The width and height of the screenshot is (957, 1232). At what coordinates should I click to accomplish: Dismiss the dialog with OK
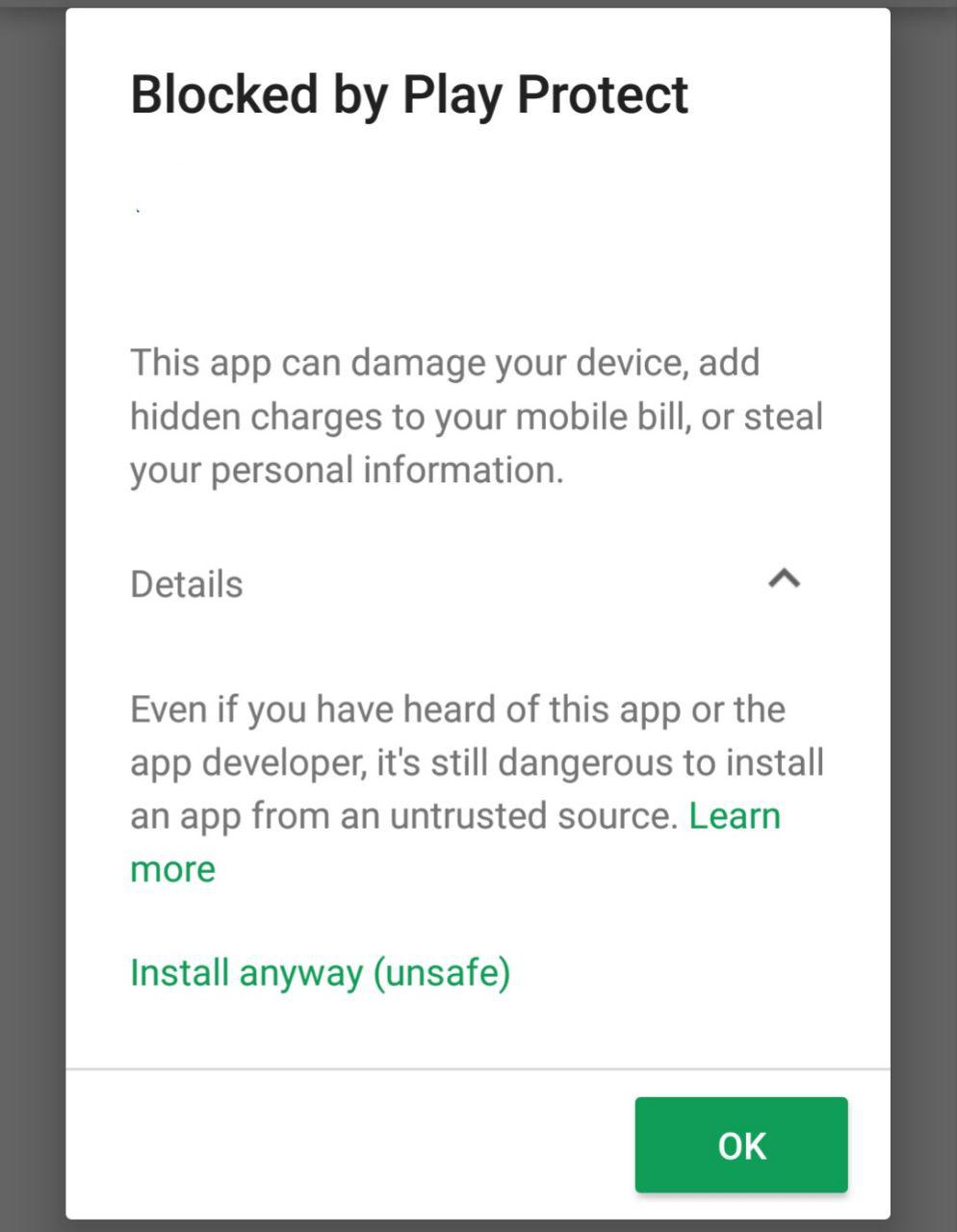click(740, 1145)
